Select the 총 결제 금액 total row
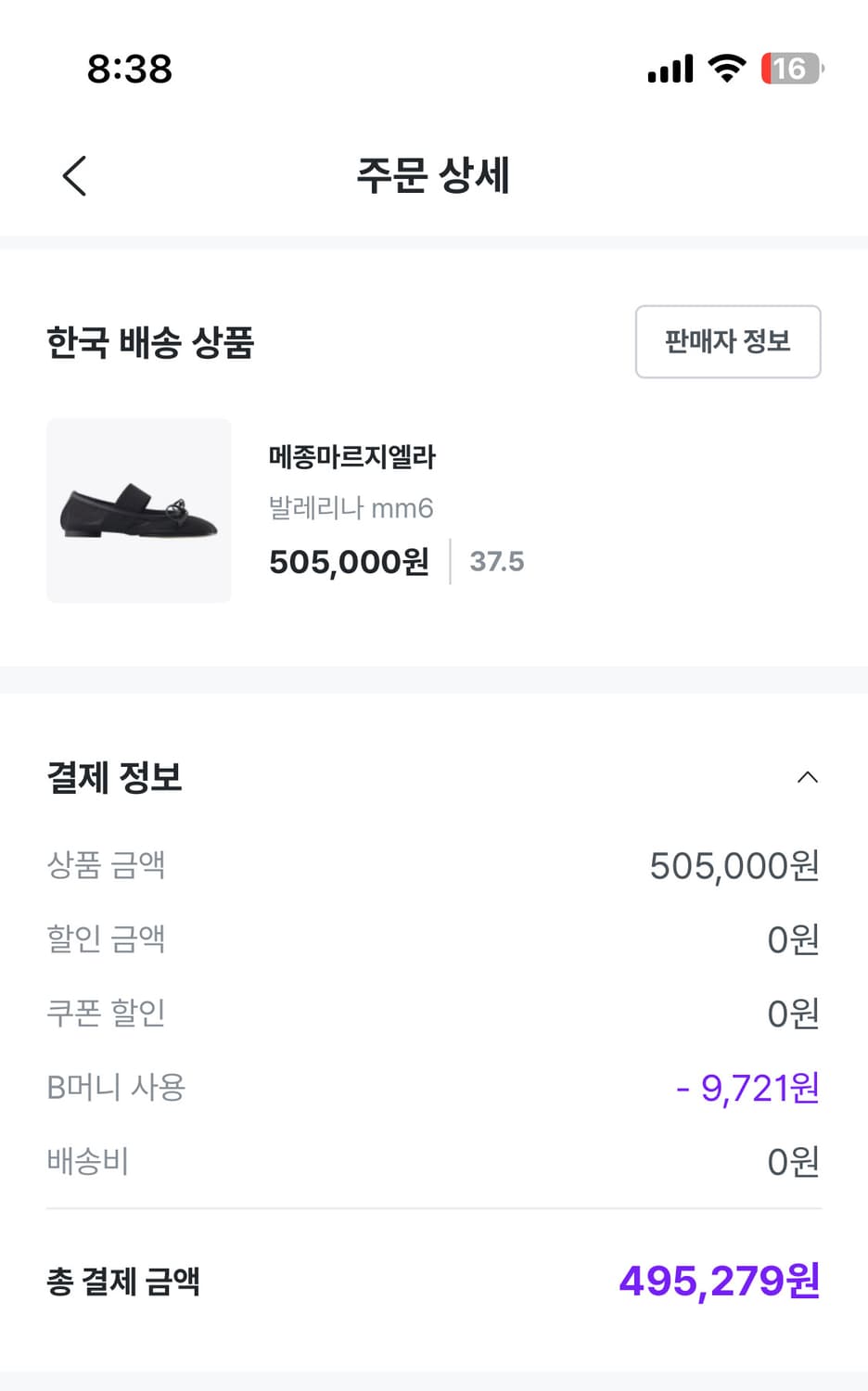Screen dimensions: 868x1391 coord(123,1283)
